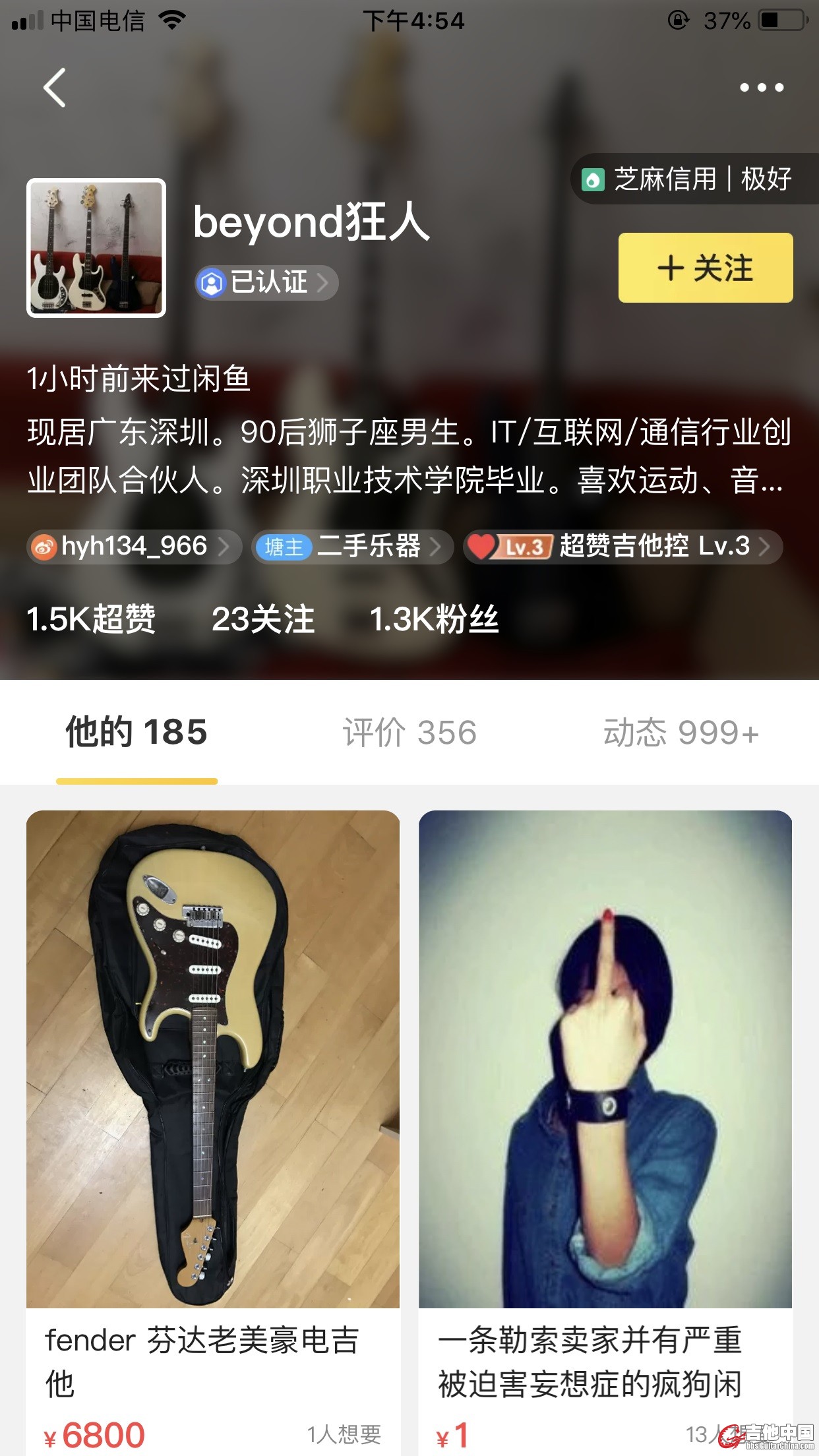Expand the truncated profile bio text
The height and width of the screenshot is (1456, 819).
point(409,456)
